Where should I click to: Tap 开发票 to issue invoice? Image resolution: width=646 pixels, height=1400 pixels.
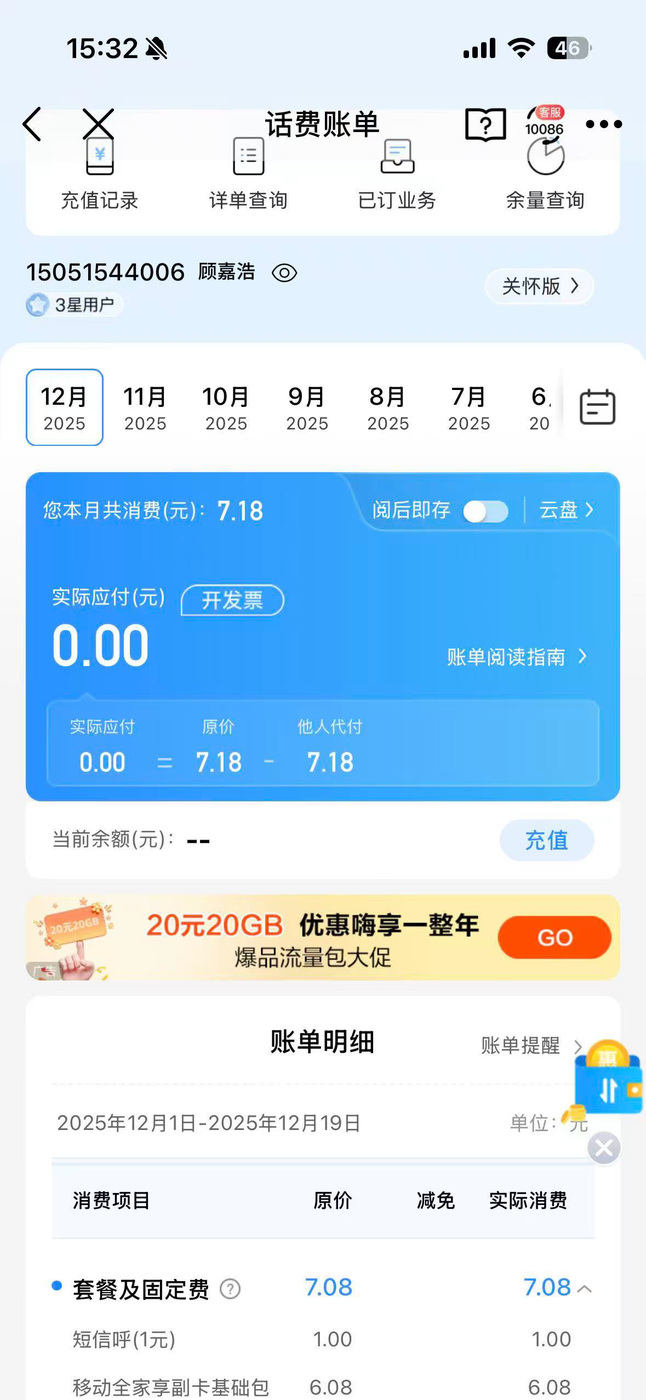(232, 600)
